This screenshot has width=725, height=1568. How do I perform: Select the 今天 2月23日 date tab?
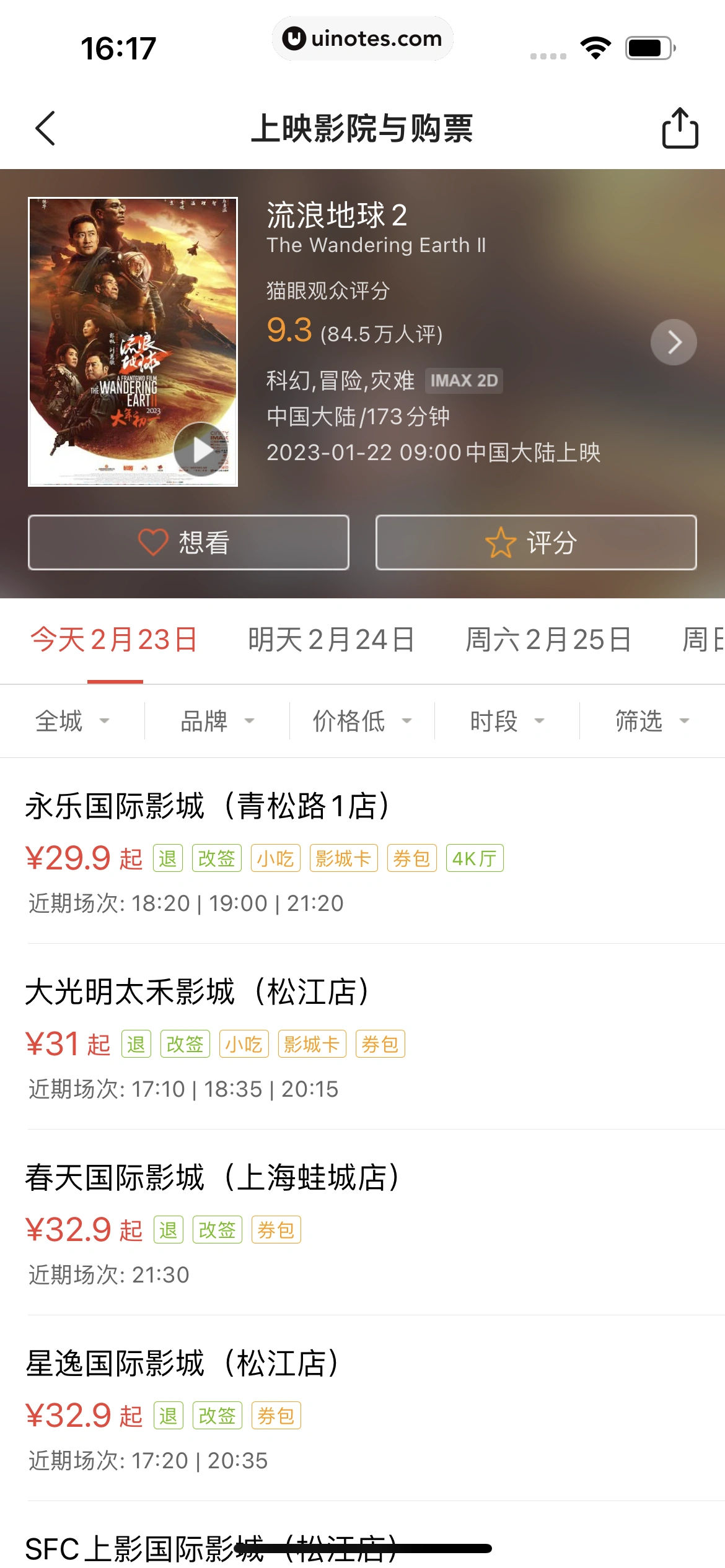115,640
